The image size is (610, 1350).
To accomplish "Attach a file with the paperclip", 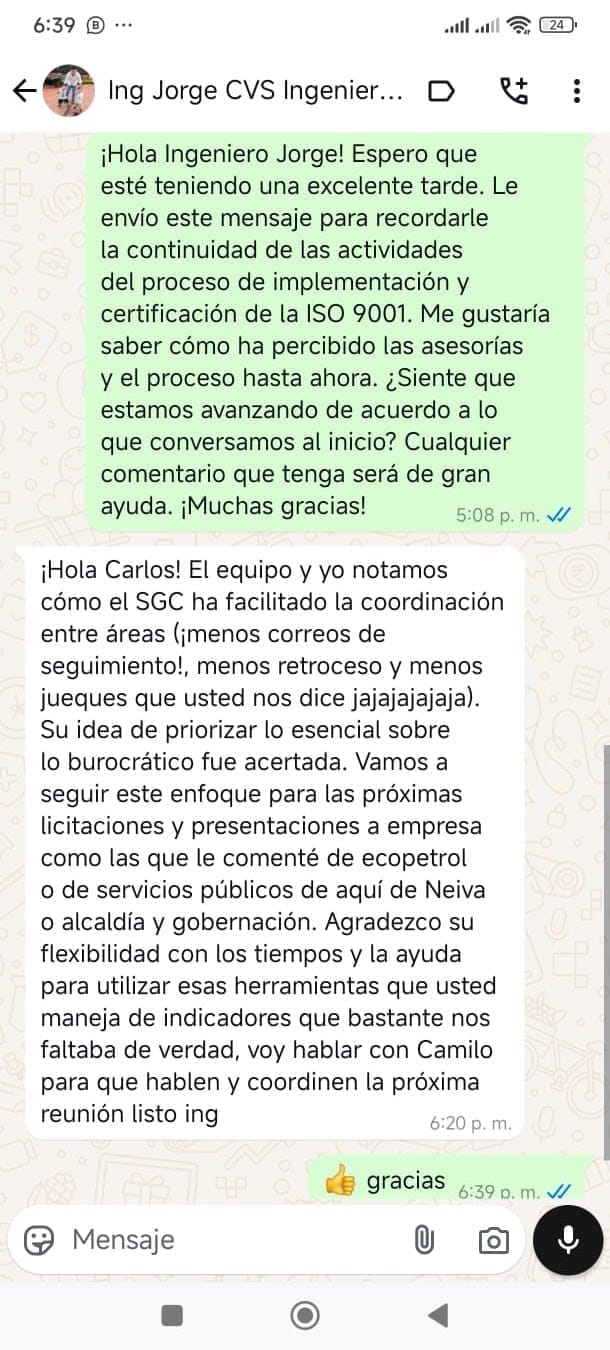I will point(424,1240).
